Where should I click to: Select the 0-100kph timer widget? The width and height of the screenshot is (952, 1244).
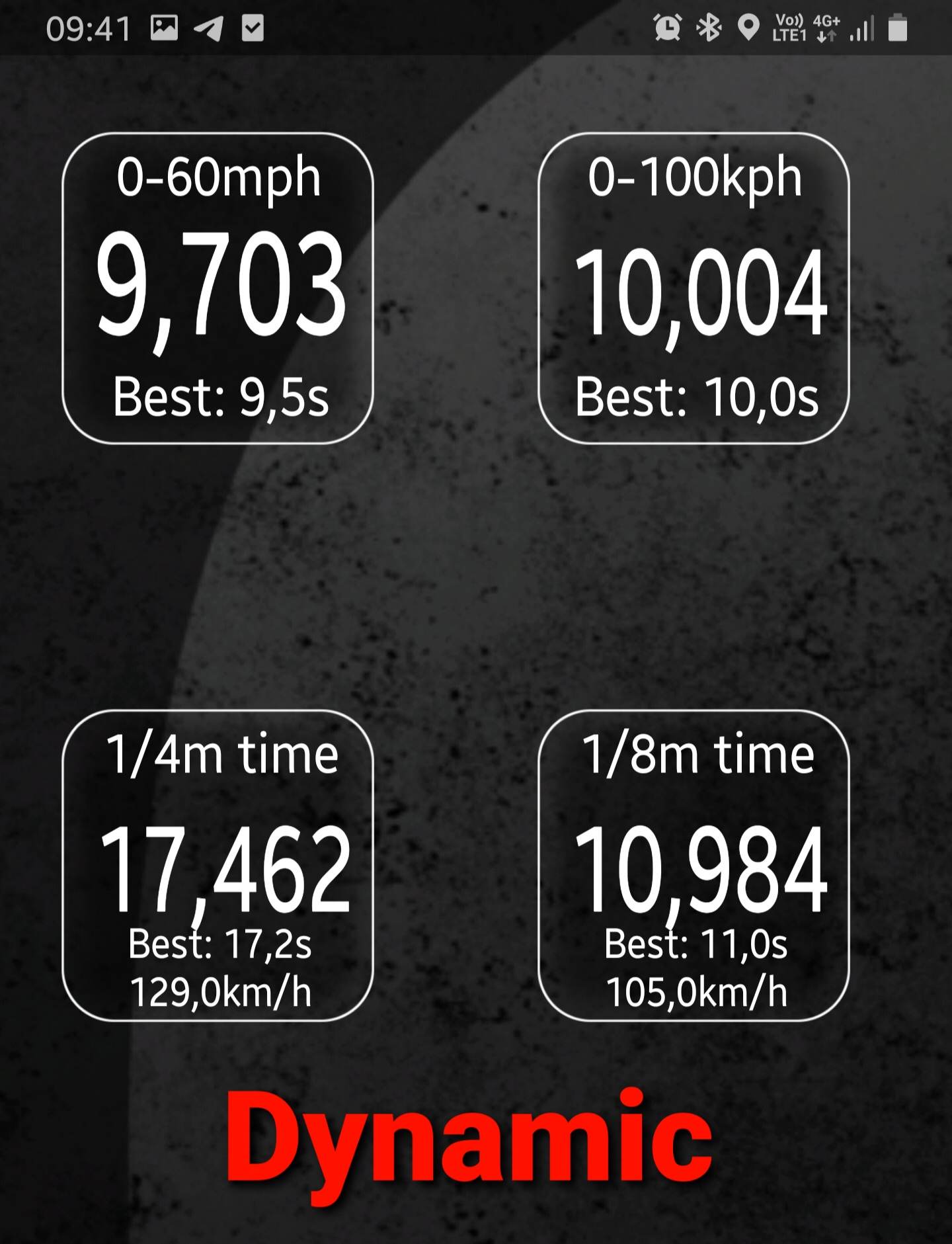694,288
